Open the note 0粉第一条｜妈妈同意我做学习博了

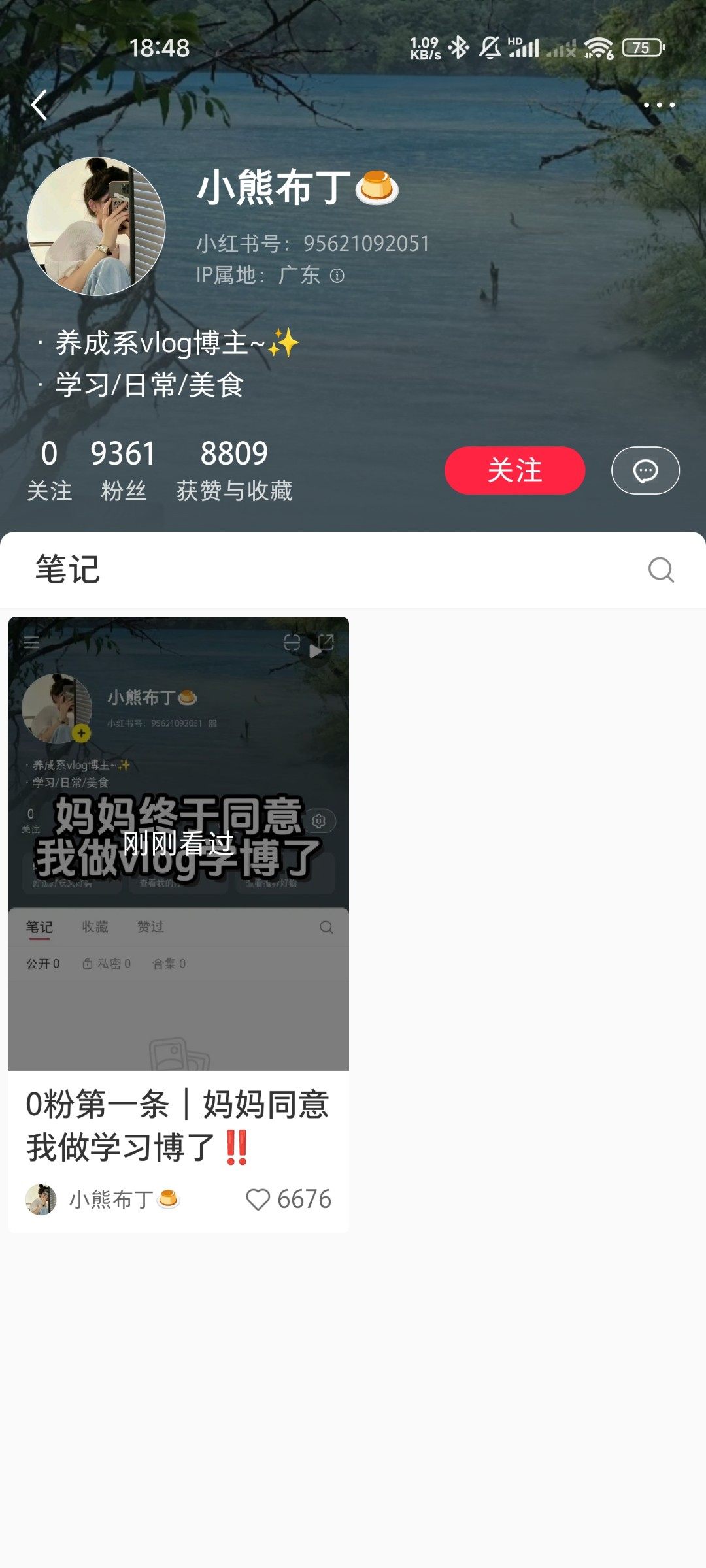click(178, 843)
